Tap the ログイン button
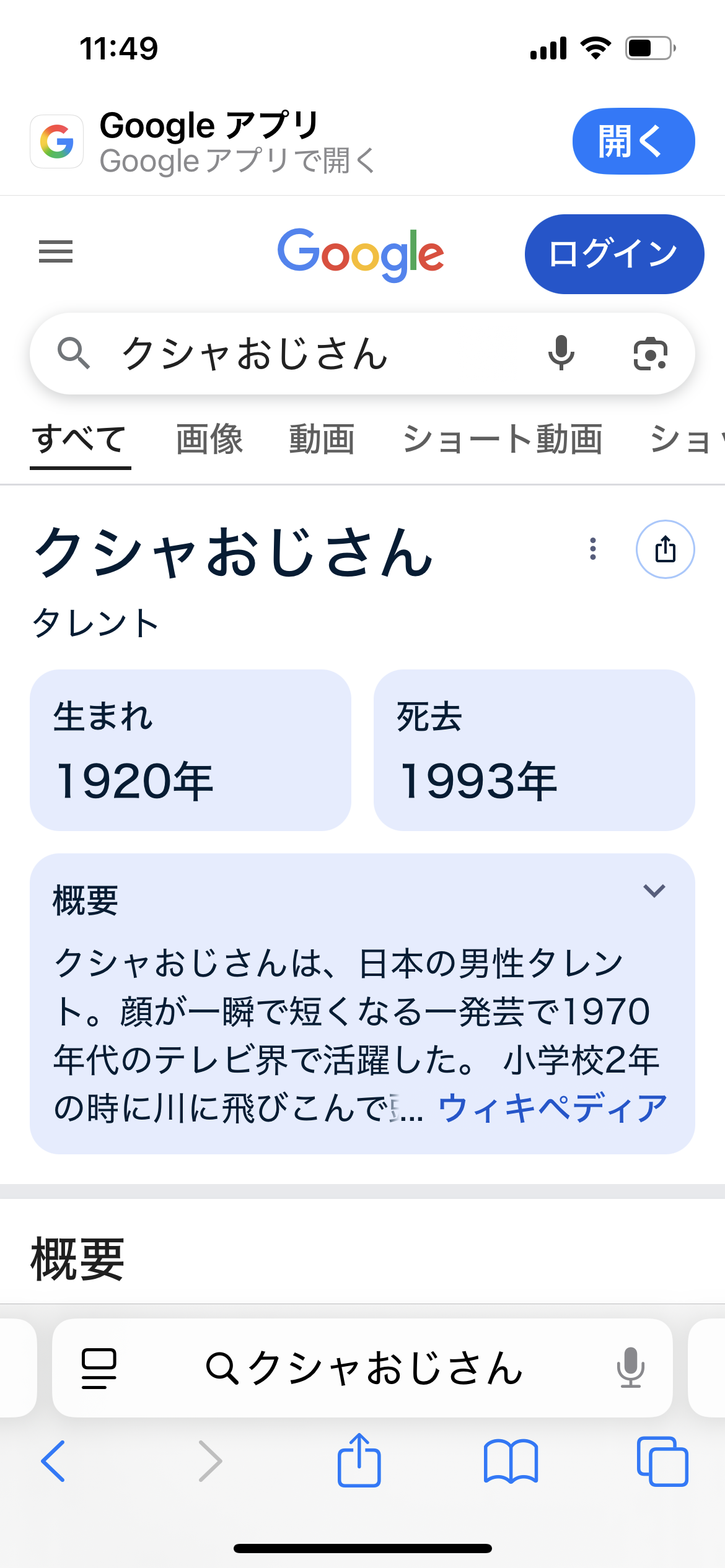 [x=614, y=254]
